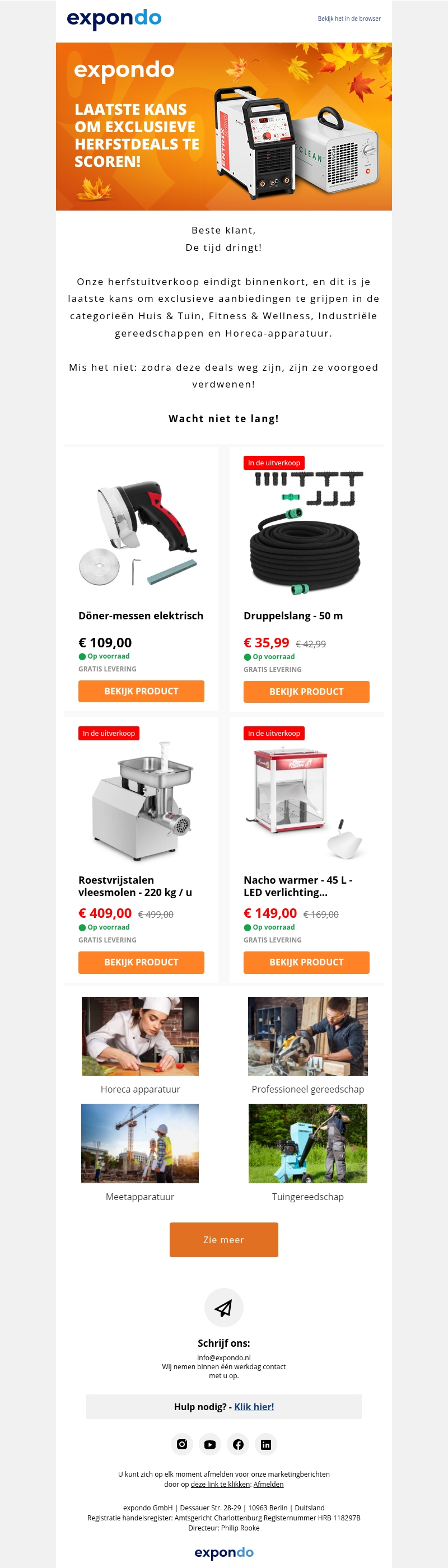Screen dimensions: 448x1568
Task: Follow the 'Klik hier!' help link
Action: coord(254,1406)
